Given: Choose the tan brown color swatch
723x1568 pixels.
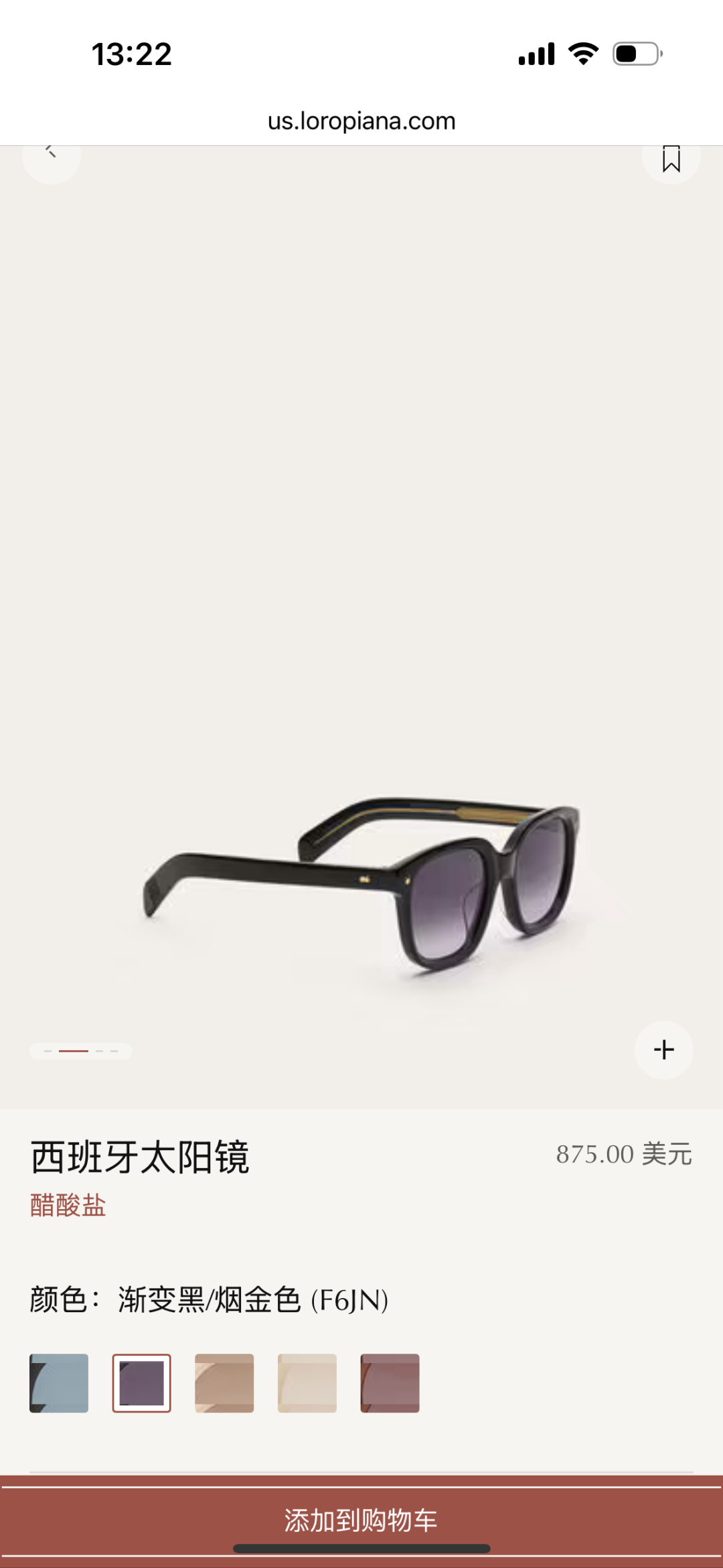Looking at the screenshot, I should [x=224, y=1383].
